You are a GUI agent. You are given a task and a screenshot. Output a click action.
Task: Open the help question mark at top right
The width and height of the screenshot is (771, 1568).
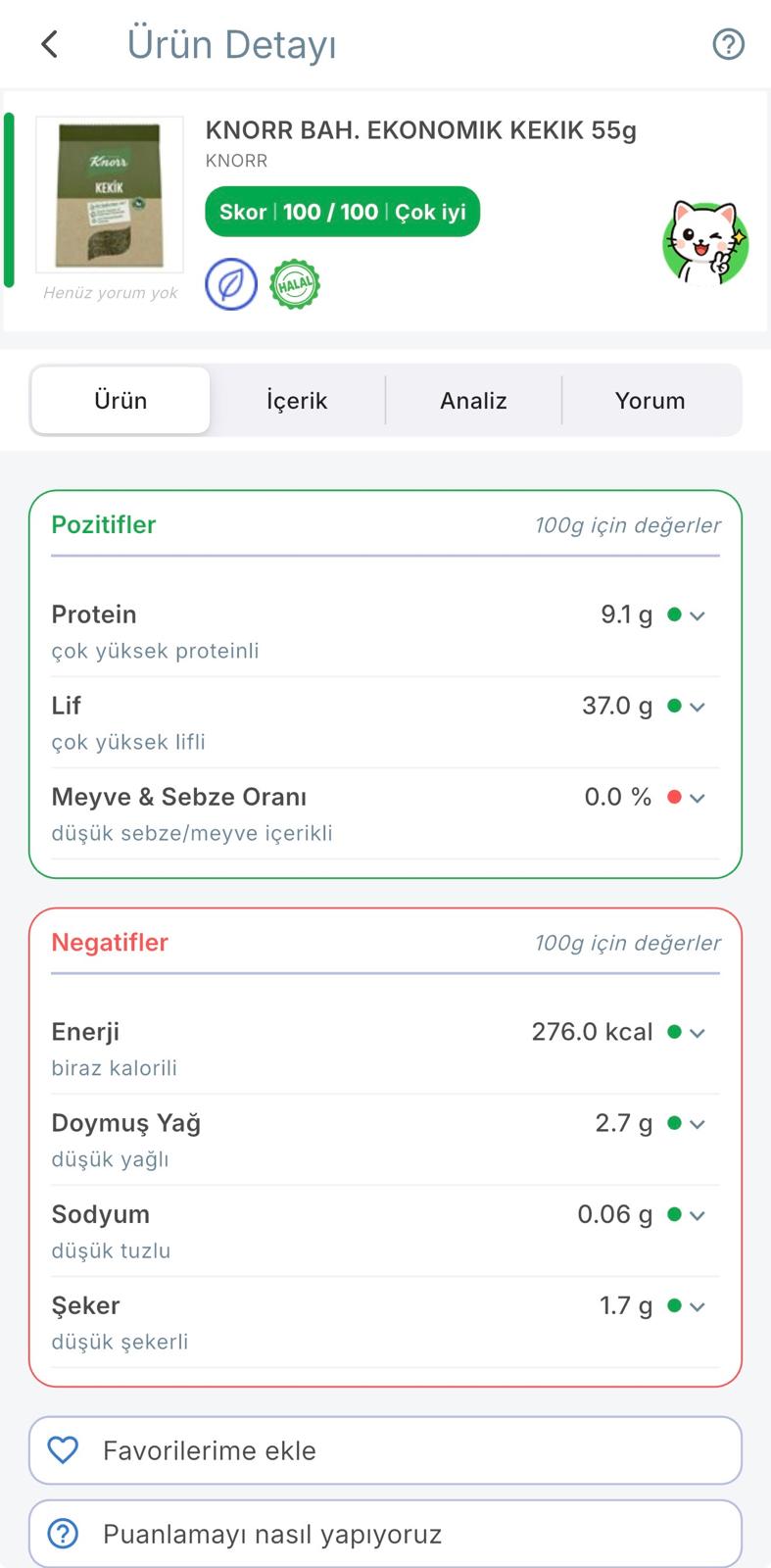coord(728,44)
